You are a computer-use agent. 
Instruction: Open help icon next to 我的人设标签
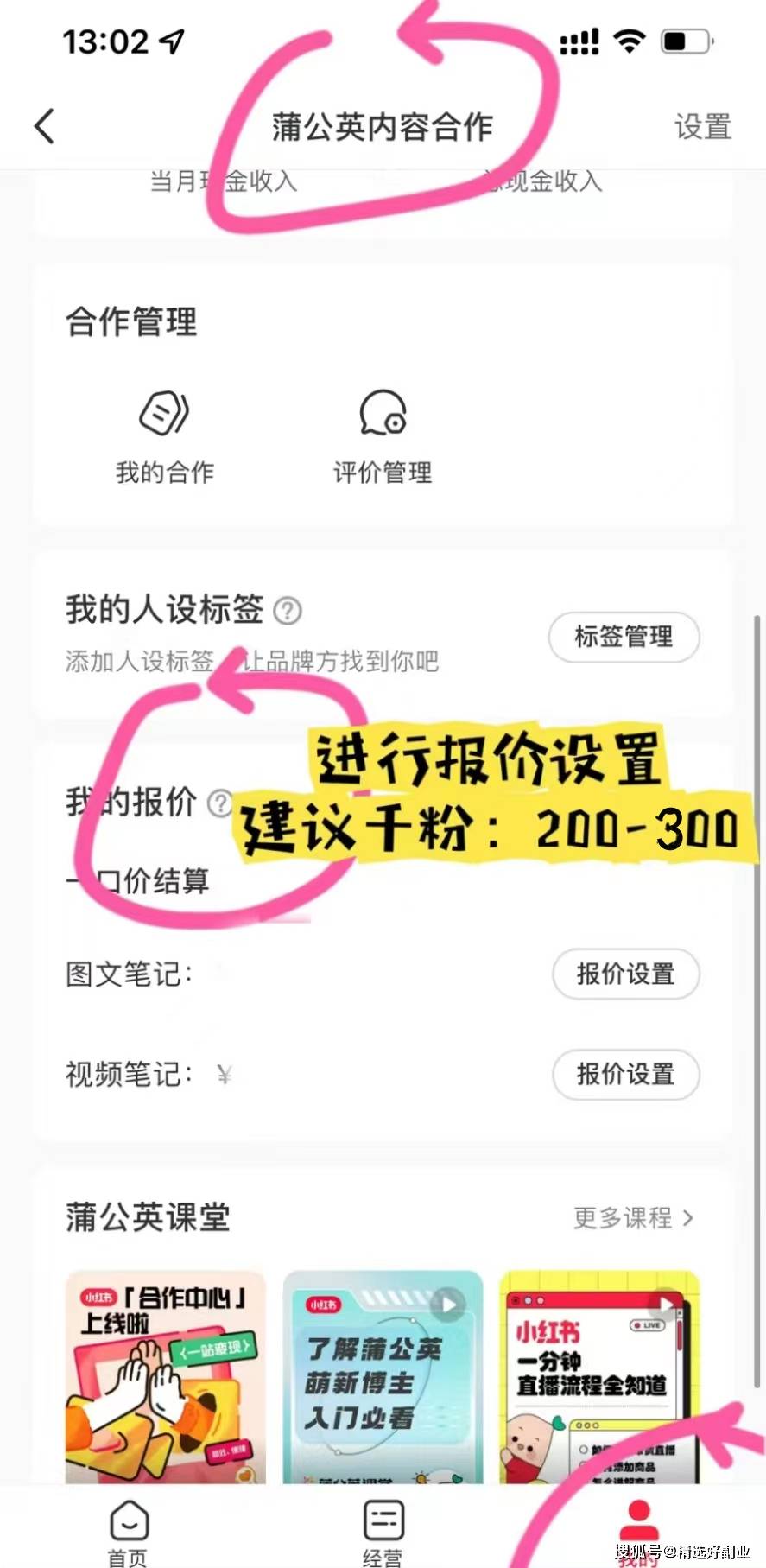point(288,611)
